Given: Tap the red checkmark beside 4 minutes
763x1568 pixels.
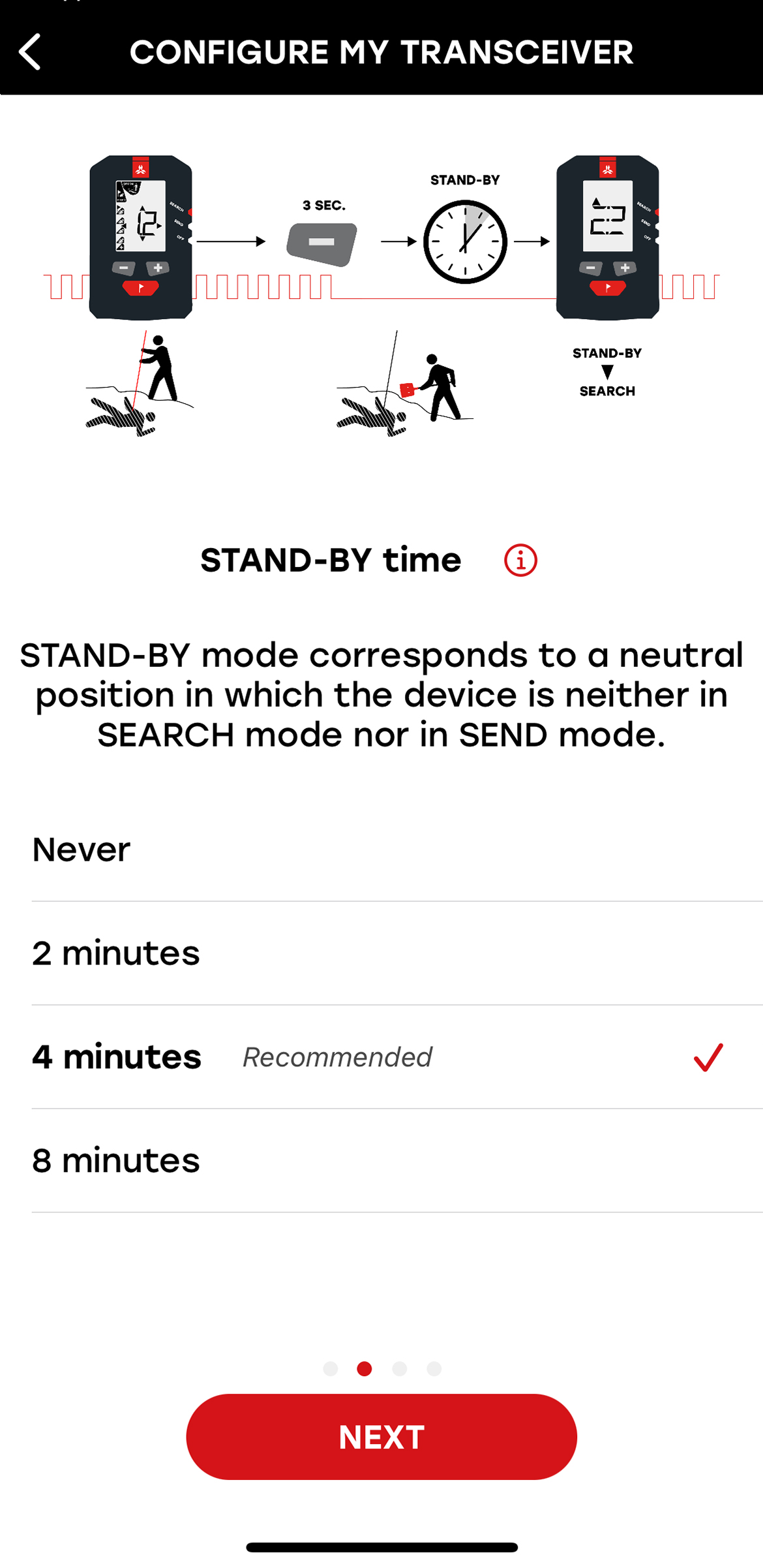Looking at the screenshot, I should pos(706,1057).
